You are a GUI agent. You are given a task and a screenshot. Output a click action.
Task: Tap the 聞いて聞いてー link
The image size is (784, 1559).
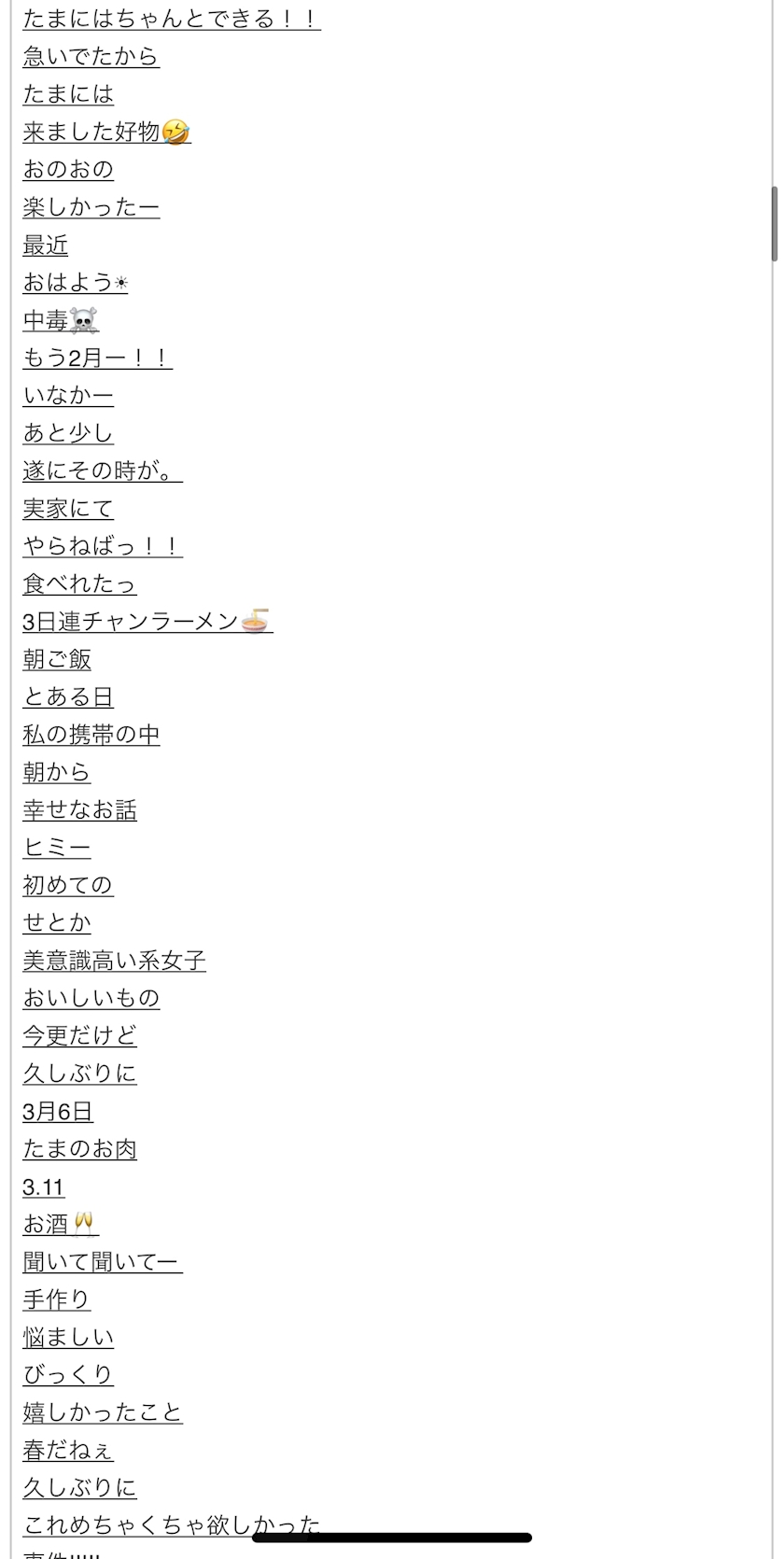103,1261
